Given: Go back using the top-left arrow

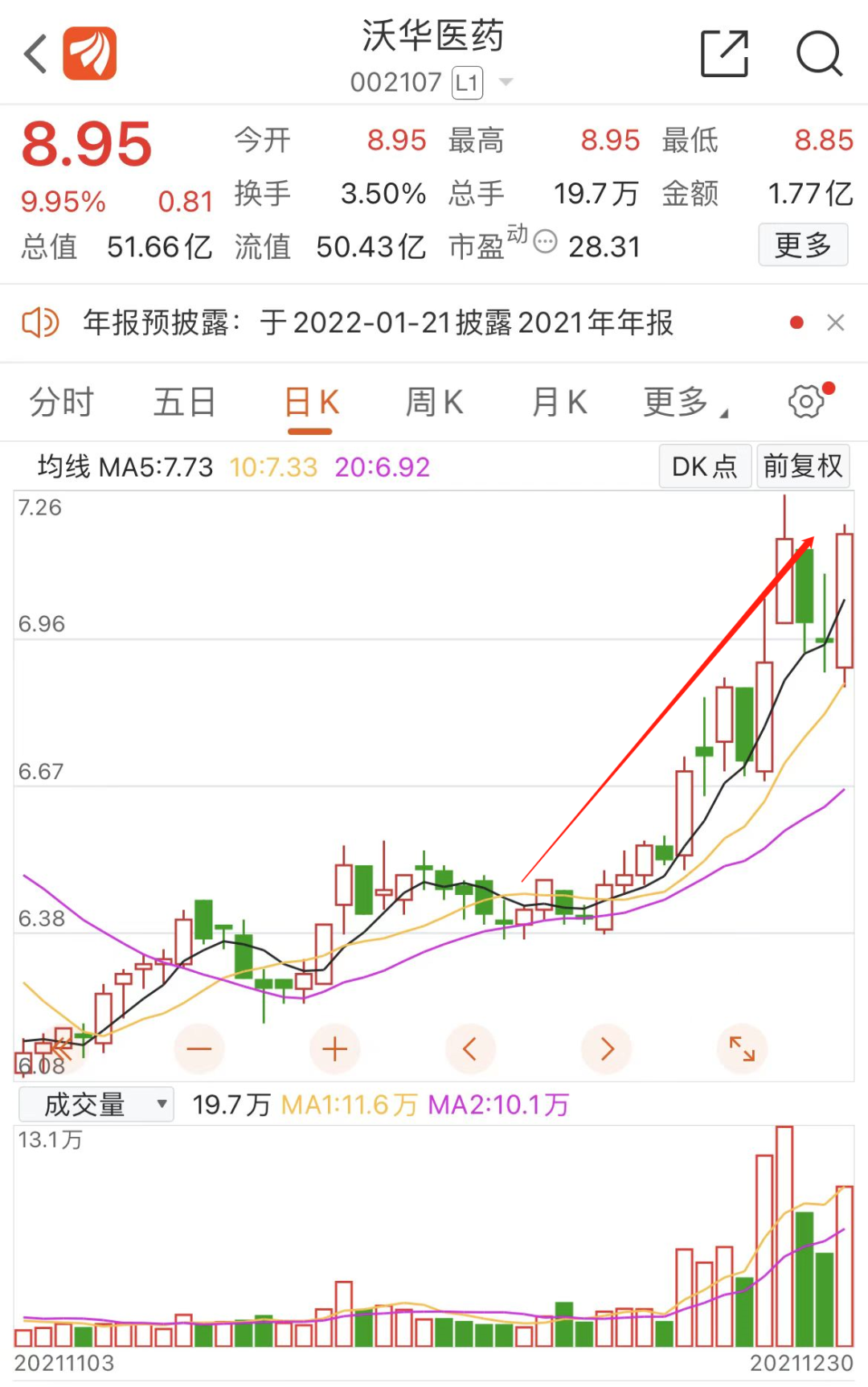Looking at the screenshot, I should 35,55.
